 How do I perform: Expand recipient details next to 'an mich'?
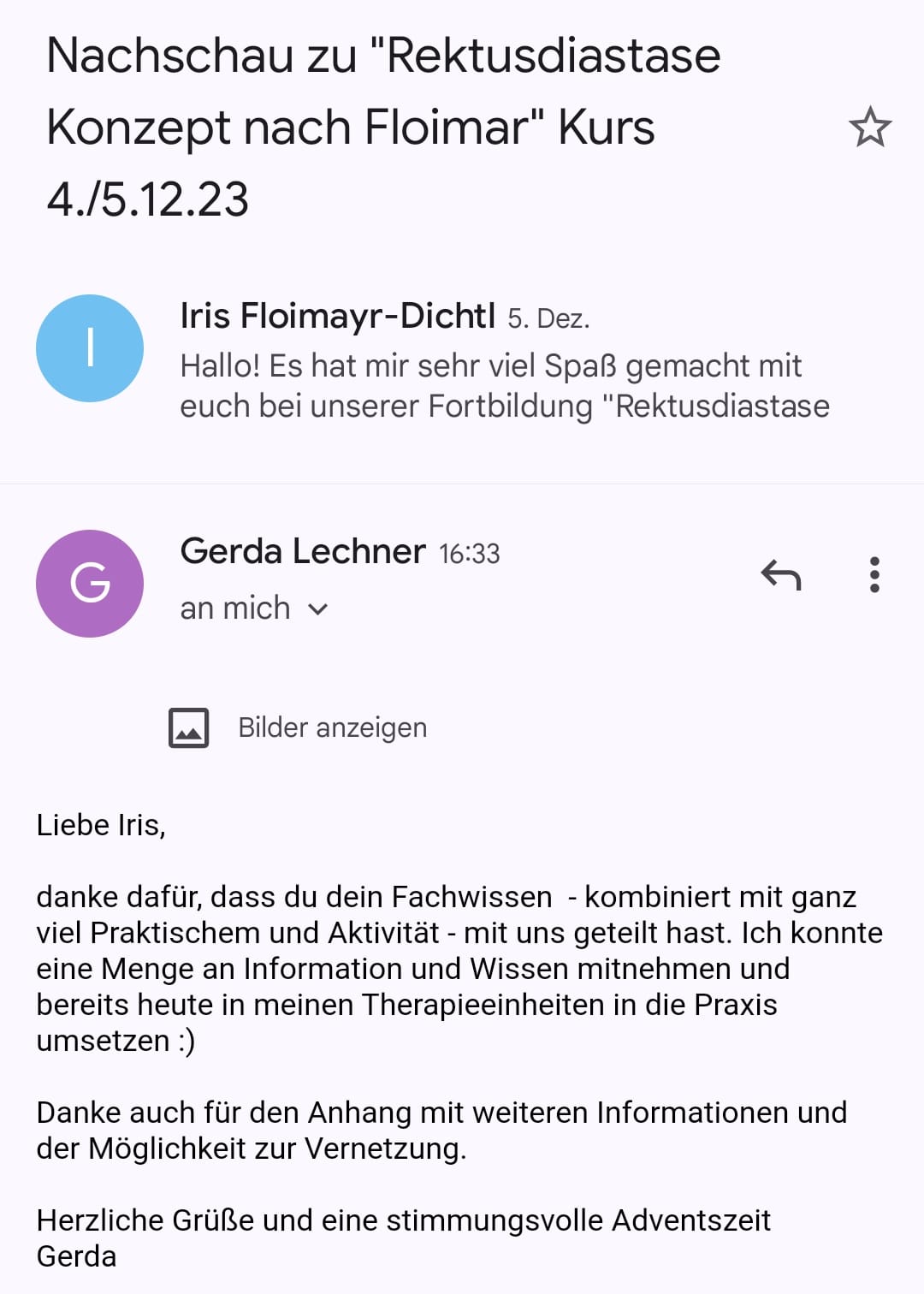318,609
